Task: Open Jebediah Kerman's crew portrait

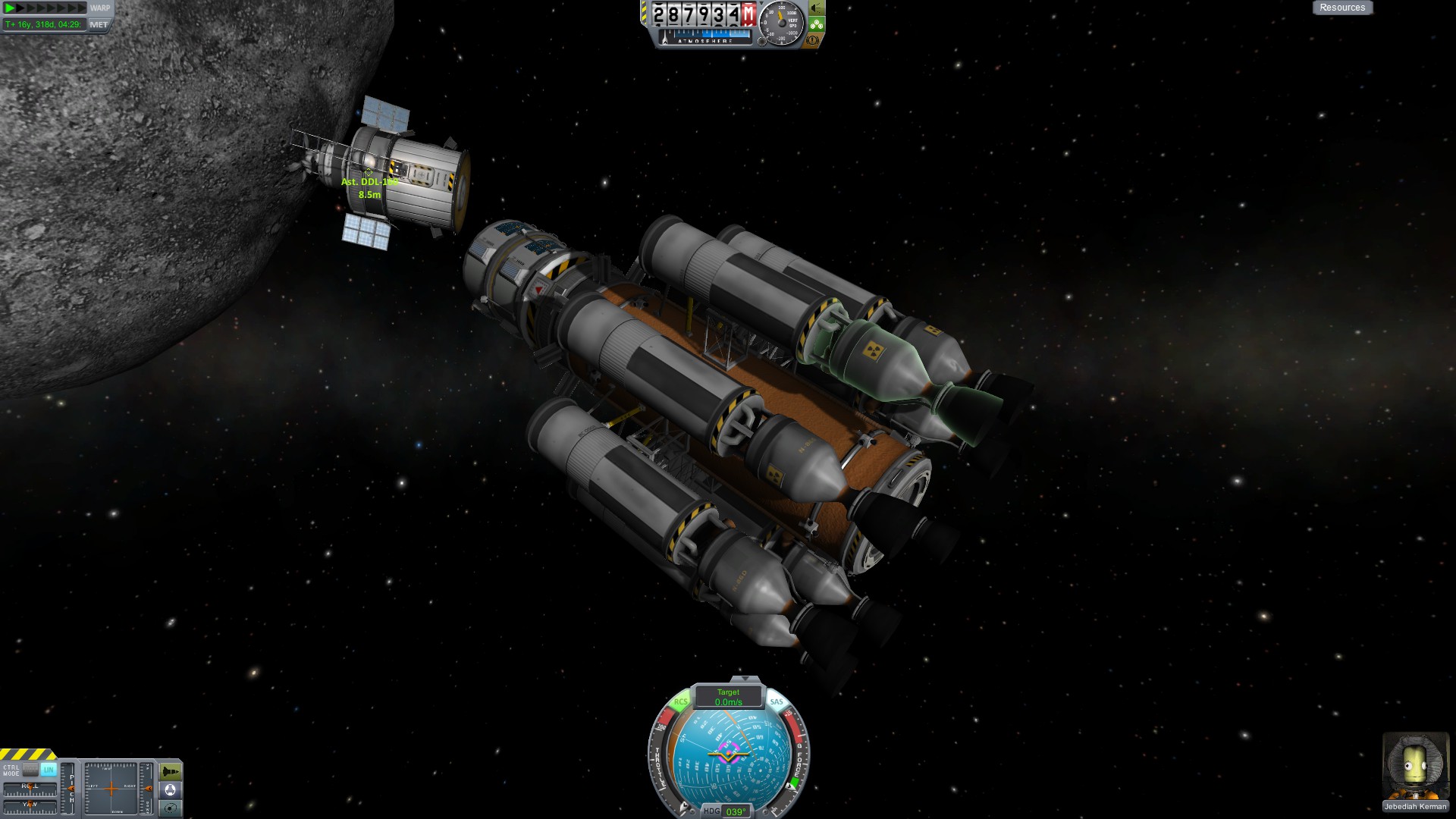Action: tap(1415, 766)
